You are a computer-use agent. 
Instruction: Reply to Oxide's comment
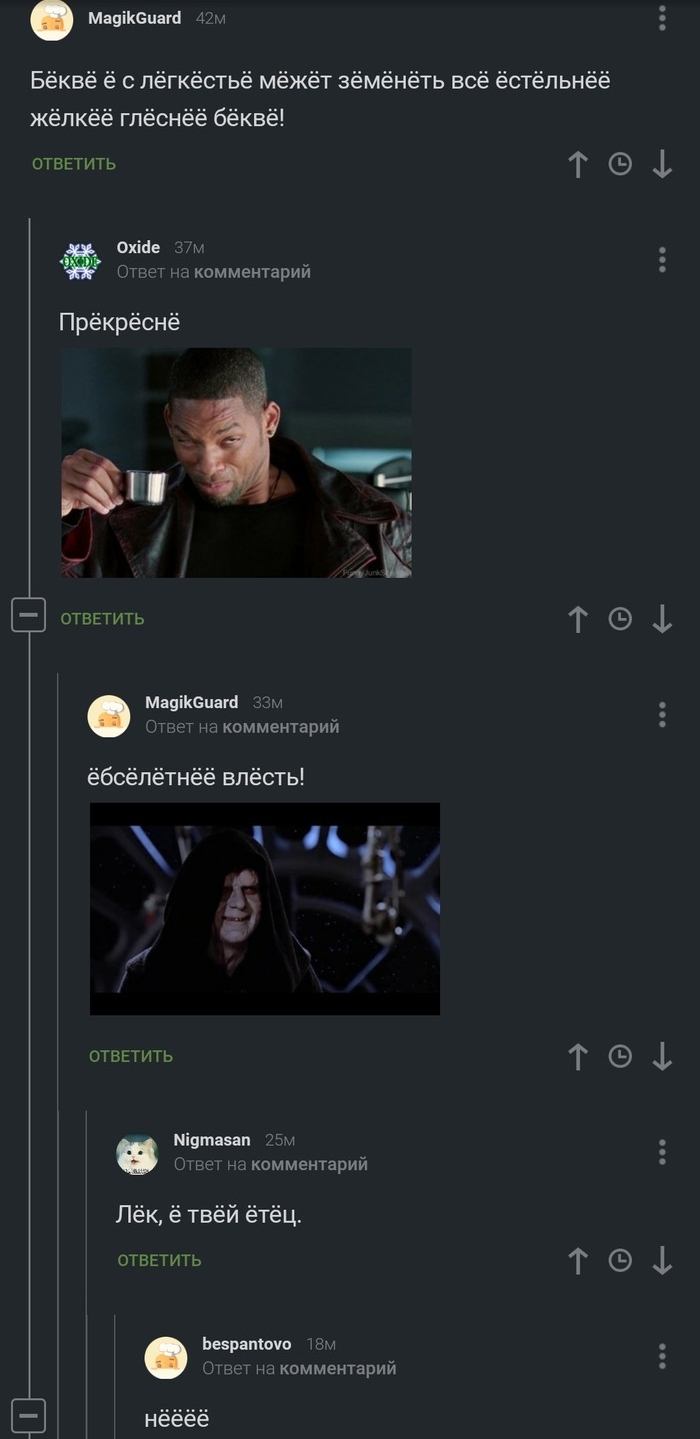pyautogui.click(x=102, y=619)
